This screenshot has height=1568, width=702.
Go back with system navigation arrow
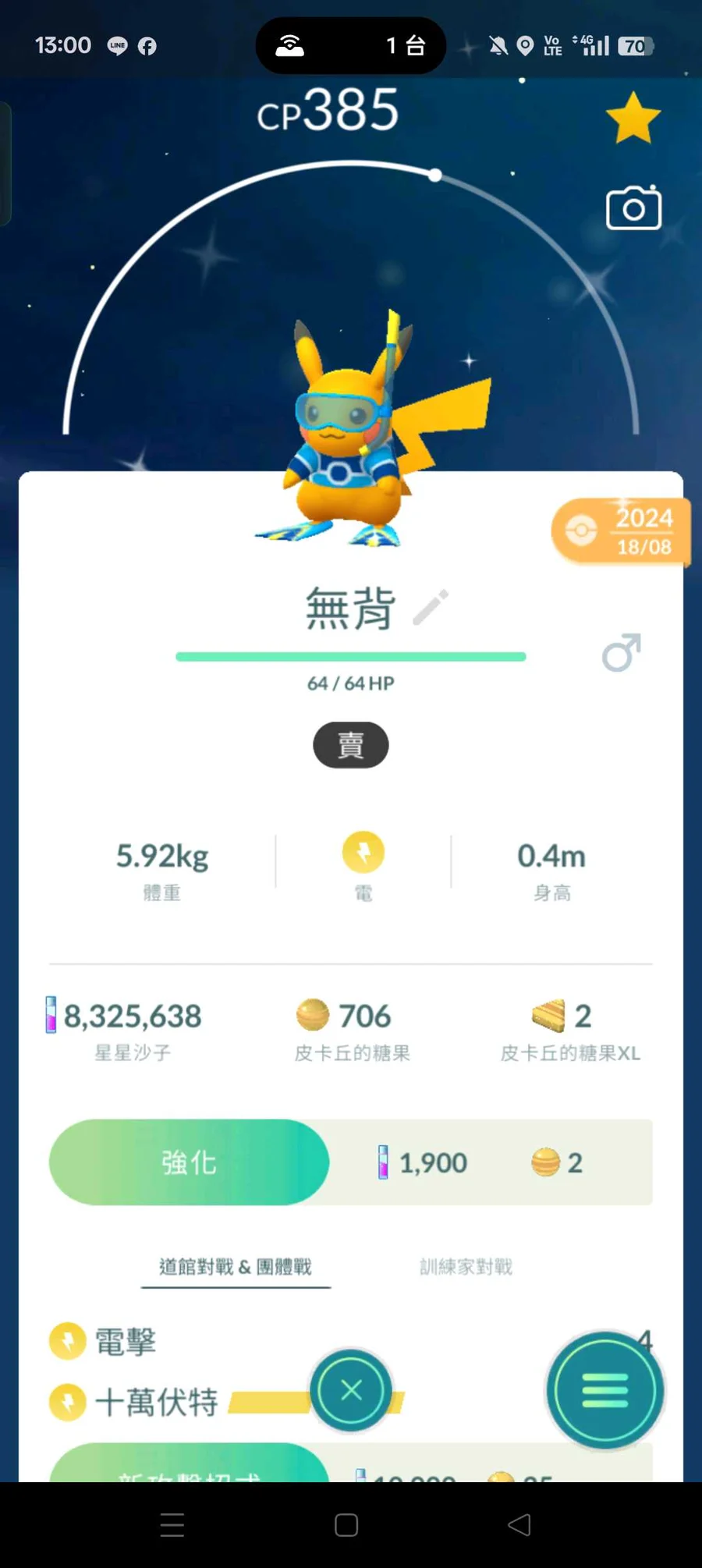519,1525
